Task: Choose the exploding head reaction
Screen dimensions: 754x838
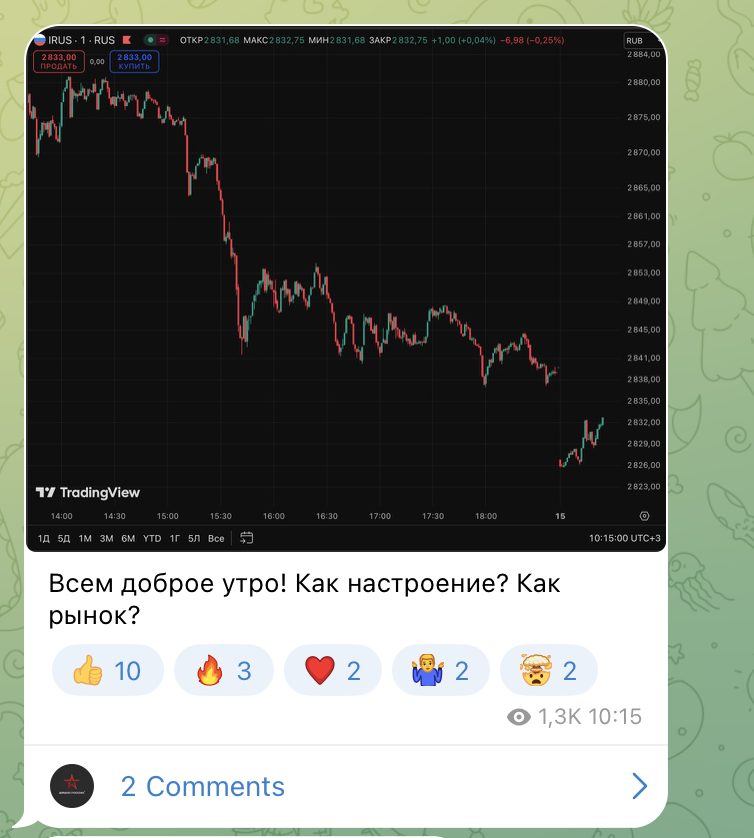Action: 549,670
